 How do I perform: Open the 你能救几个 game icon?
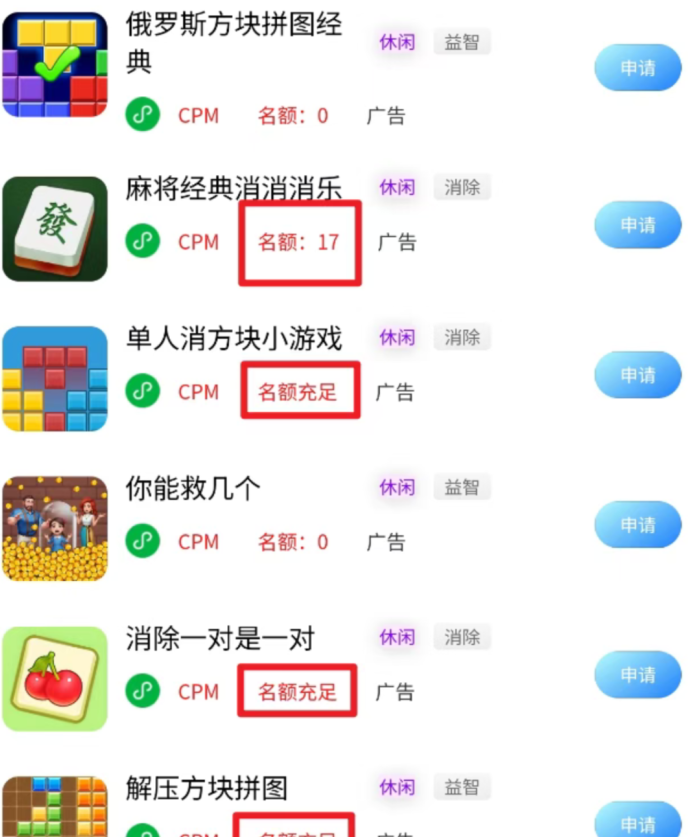(54, 529)
